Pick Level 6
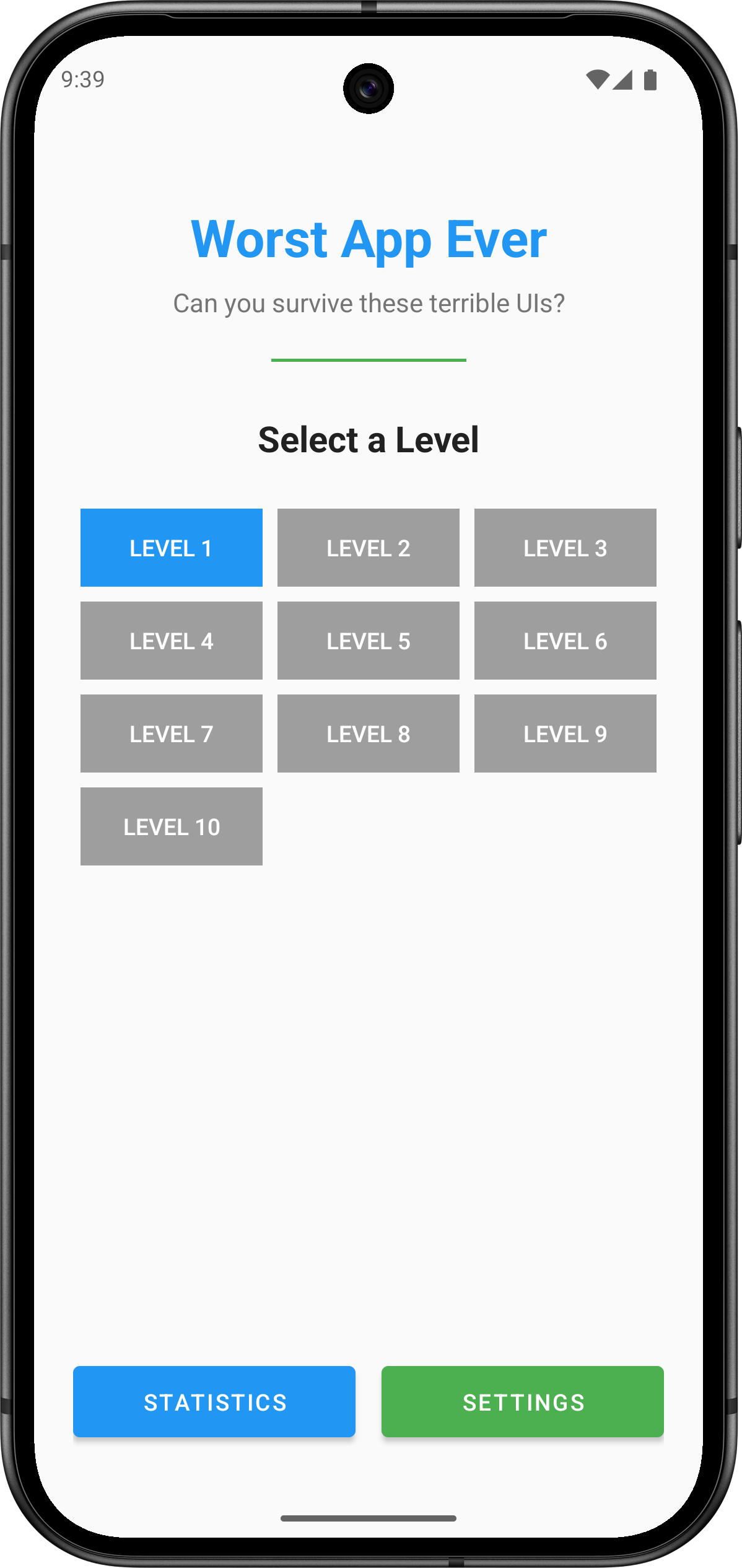This screenshot has height=1568, width=742. [x=565, y=641]
